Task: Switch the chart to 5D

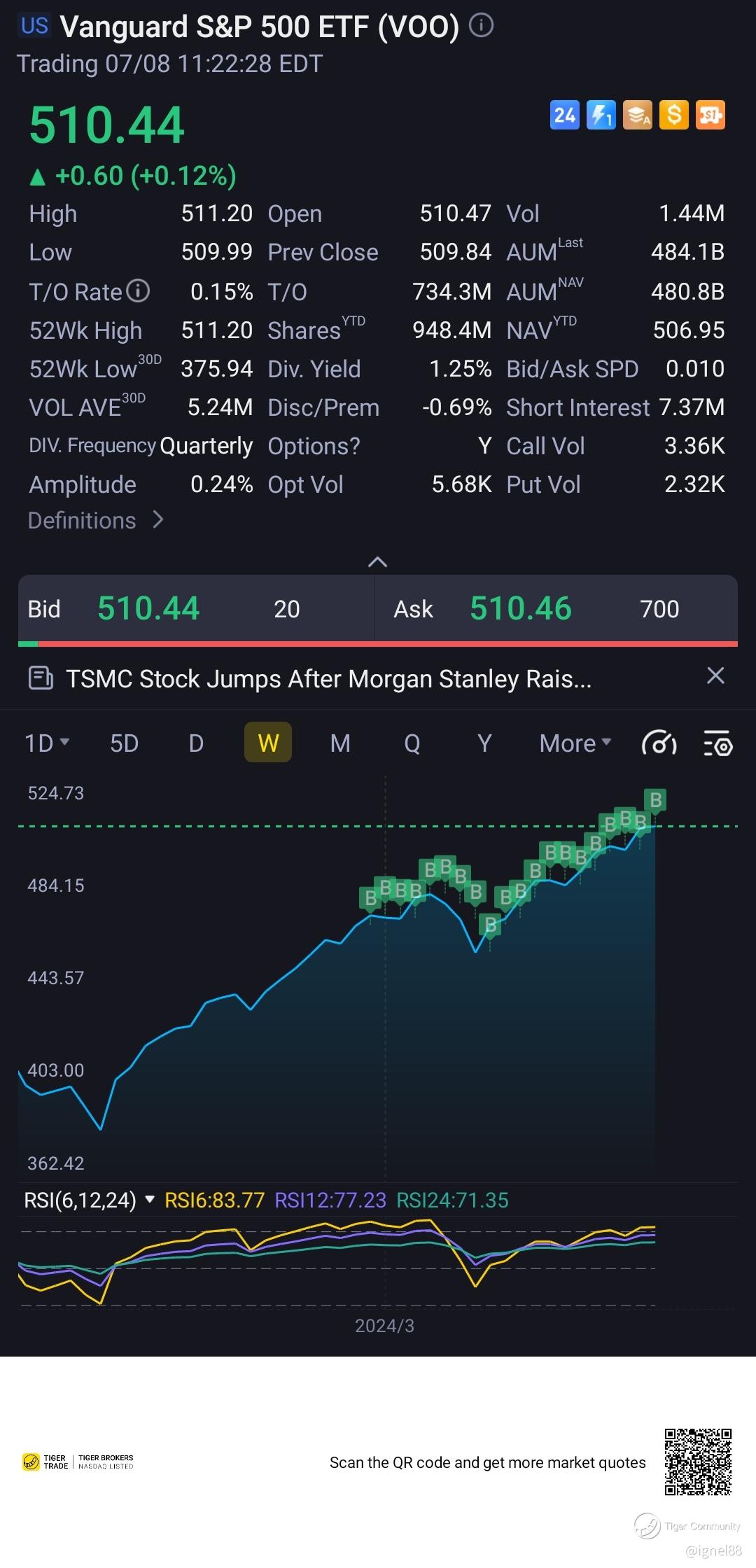Action: tap(124, 743)
